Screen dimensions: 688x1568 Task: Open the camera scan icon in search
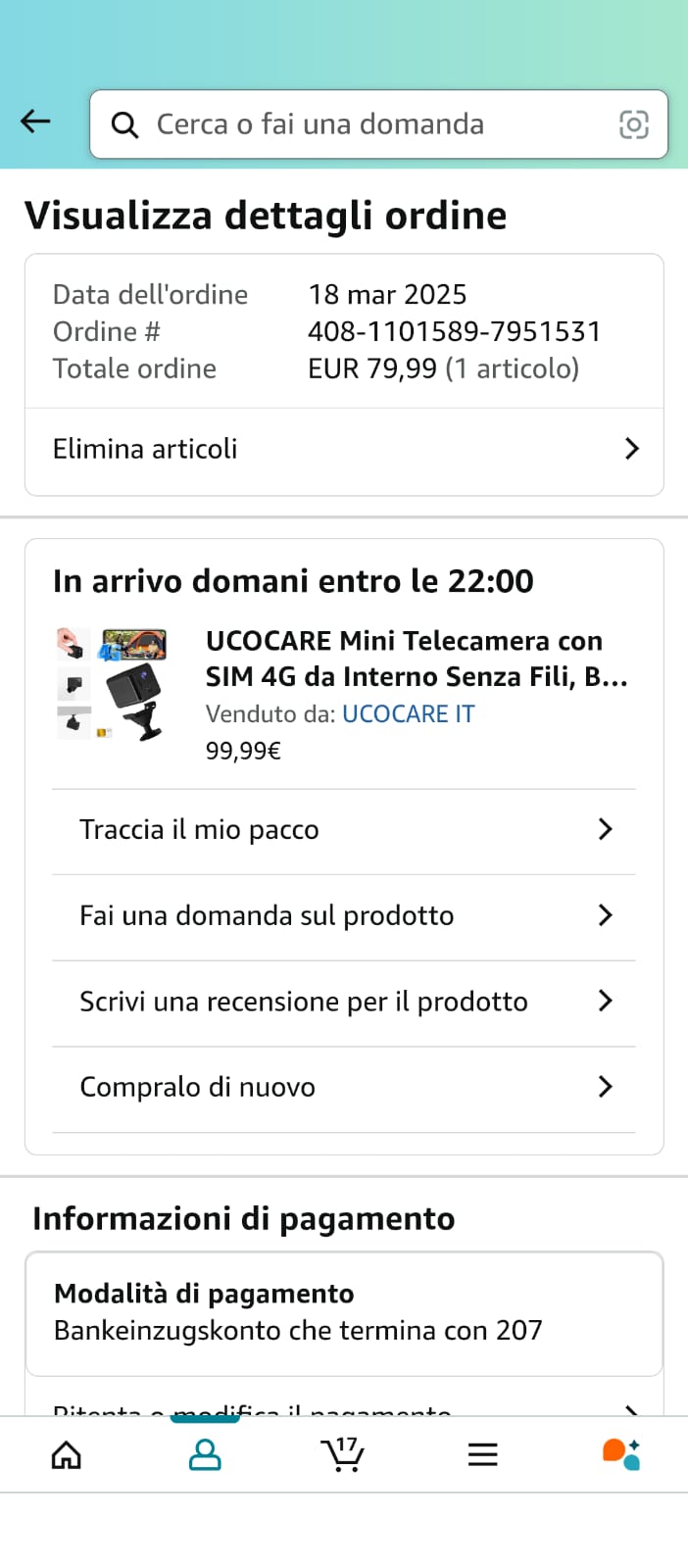point(633,124)
